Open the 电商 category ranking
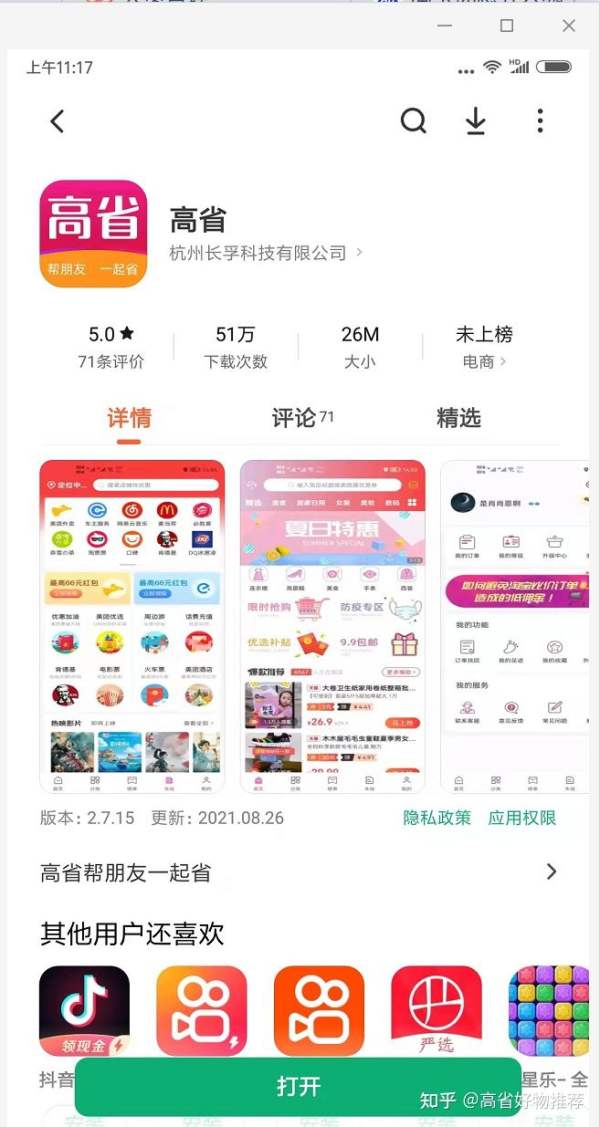 coord(484,361)
